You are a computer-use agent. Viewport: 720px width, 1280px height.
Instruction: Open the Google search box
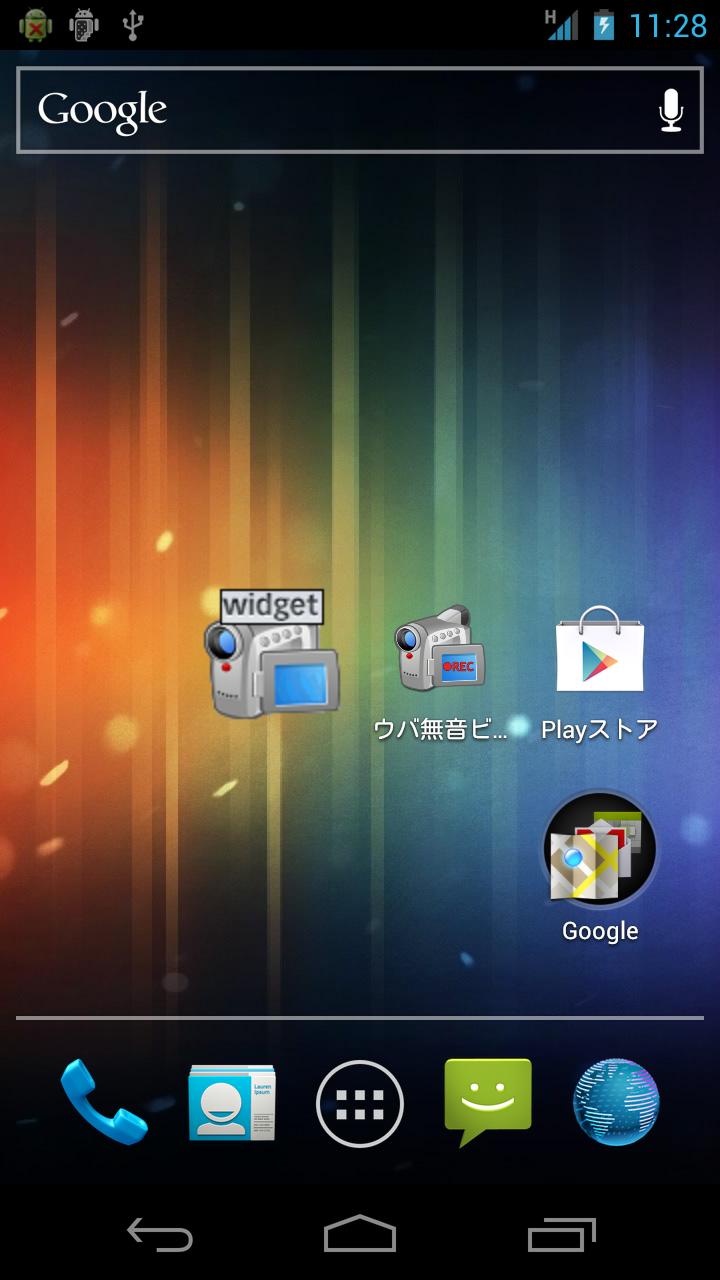coord(330,110)
